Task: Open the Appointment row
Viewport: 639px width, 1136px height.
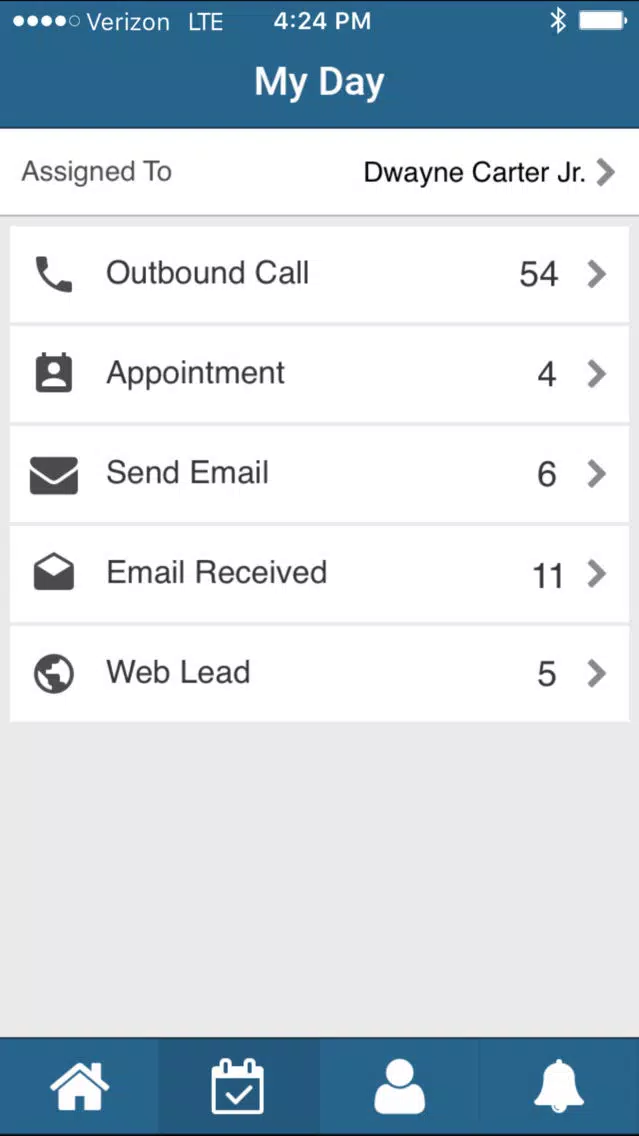Action: [320, 374]
